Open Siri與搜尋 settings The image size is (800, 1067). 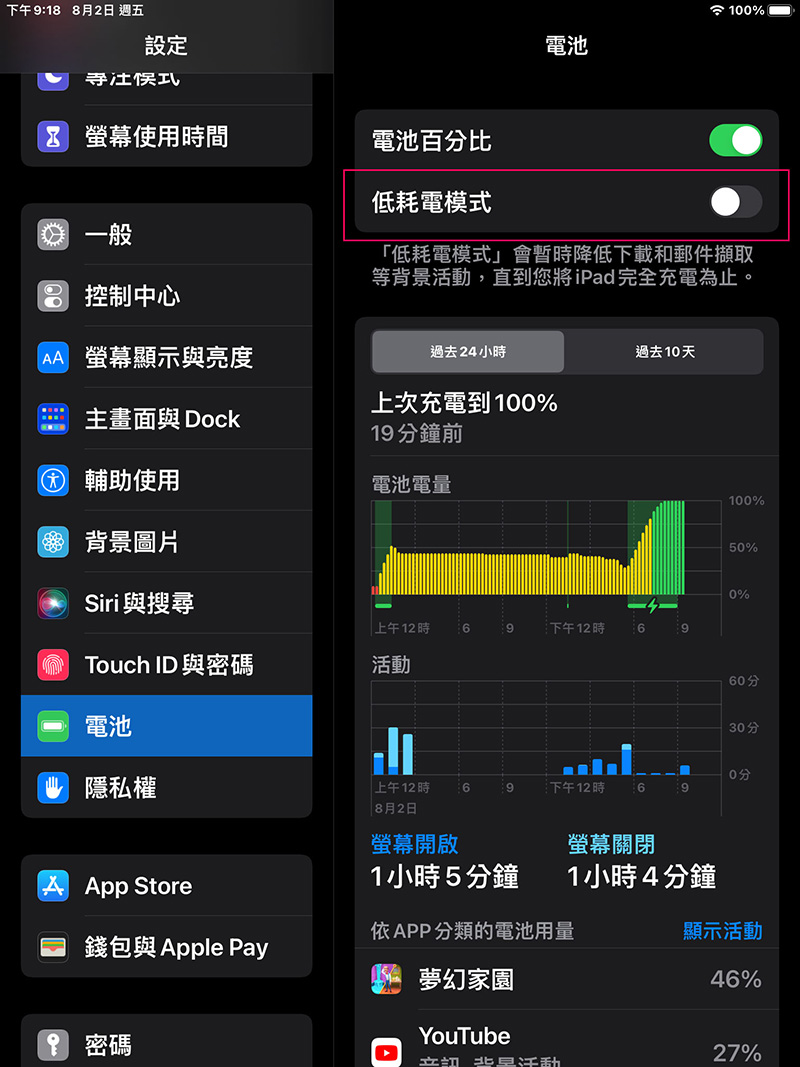[166, 603]
